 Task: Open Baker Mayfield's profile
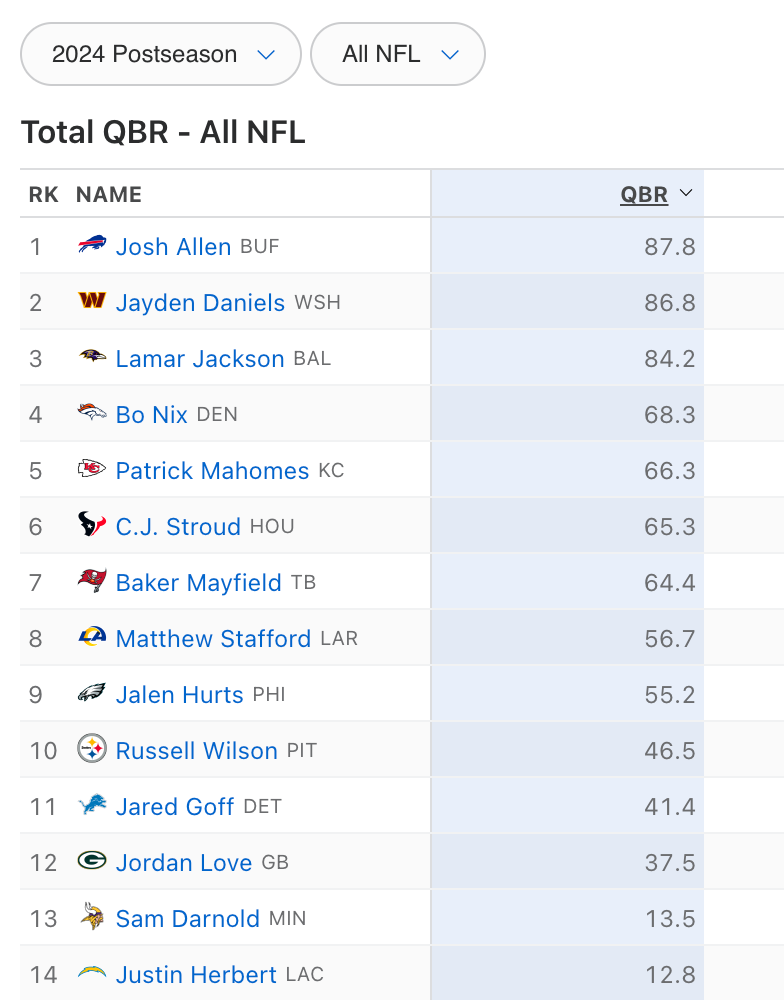click(x=199, y=583)
